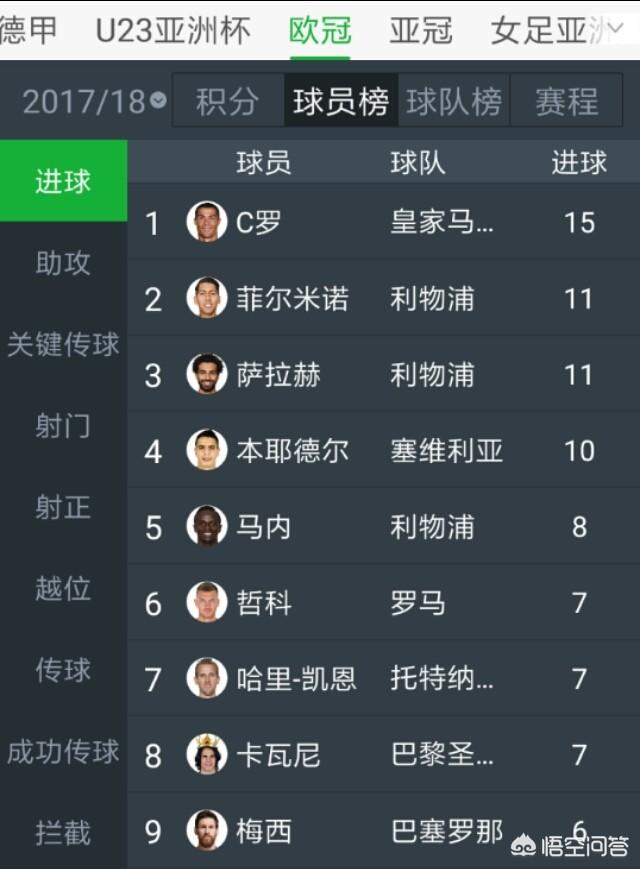
Task: Show the 射门 shots ranking
Action: [x=63, y=426]
